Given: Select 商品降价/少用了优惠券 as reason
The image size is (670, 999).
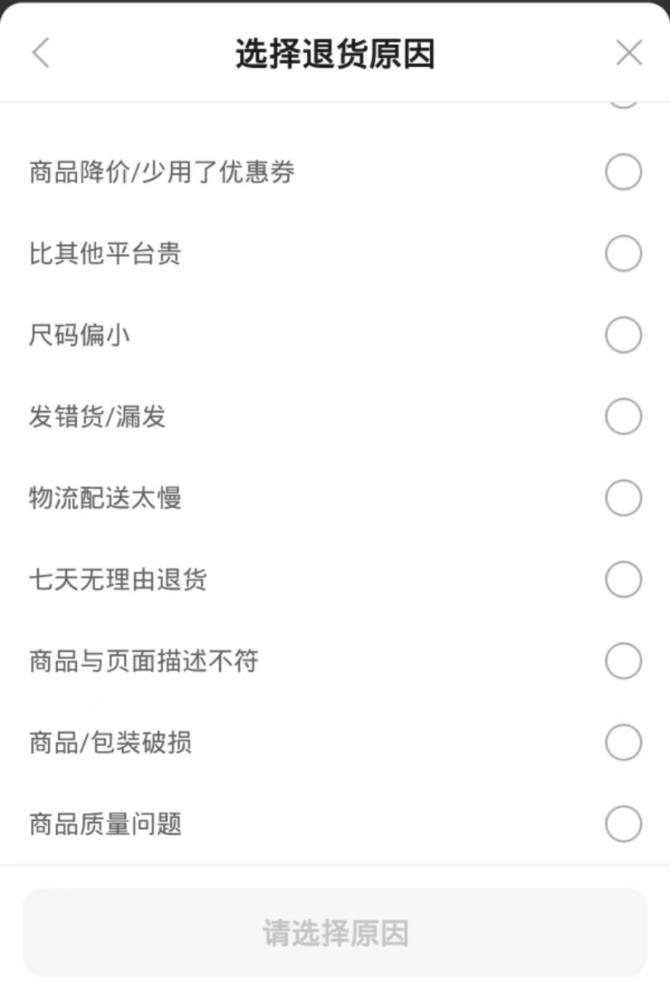Looking at the screenshot, I should coord(623,172).
